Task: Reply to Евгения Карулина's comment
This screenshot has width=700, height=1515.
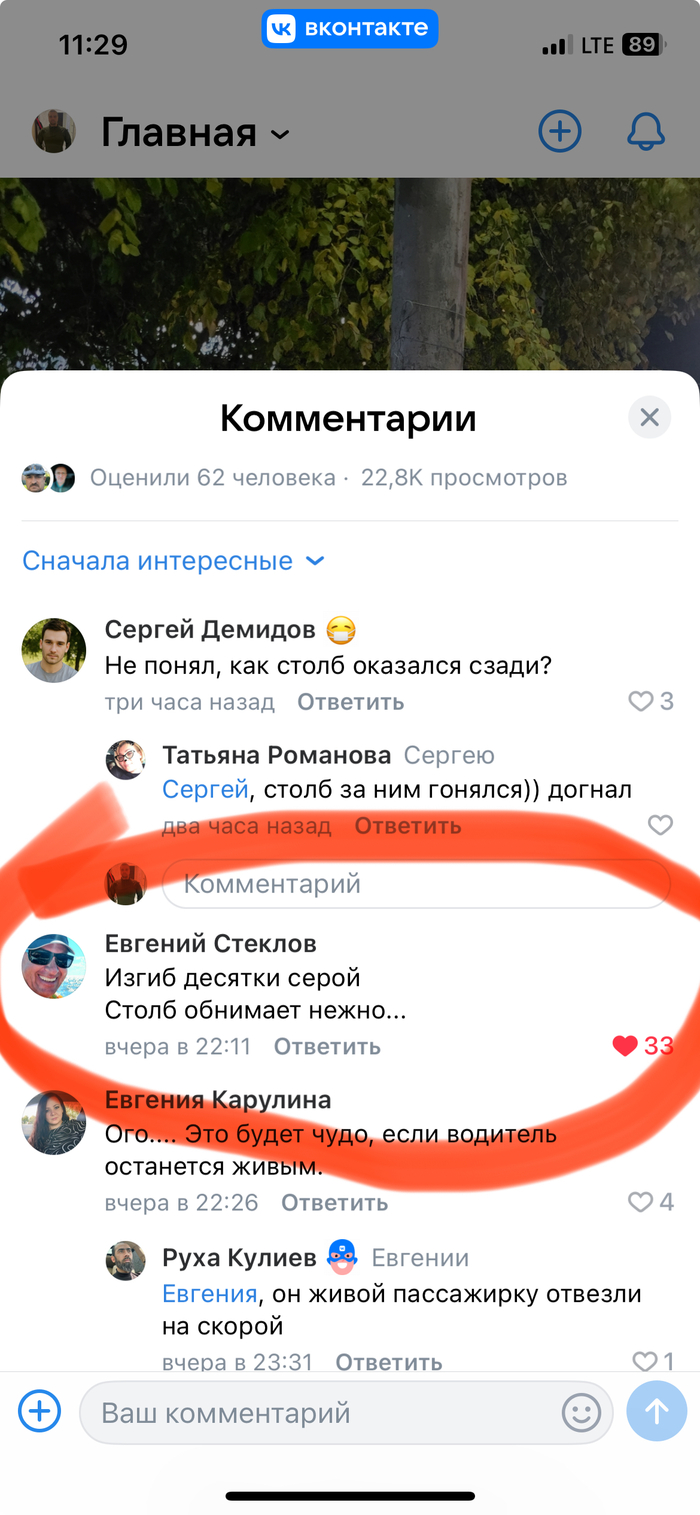Action: [334, 1203]
